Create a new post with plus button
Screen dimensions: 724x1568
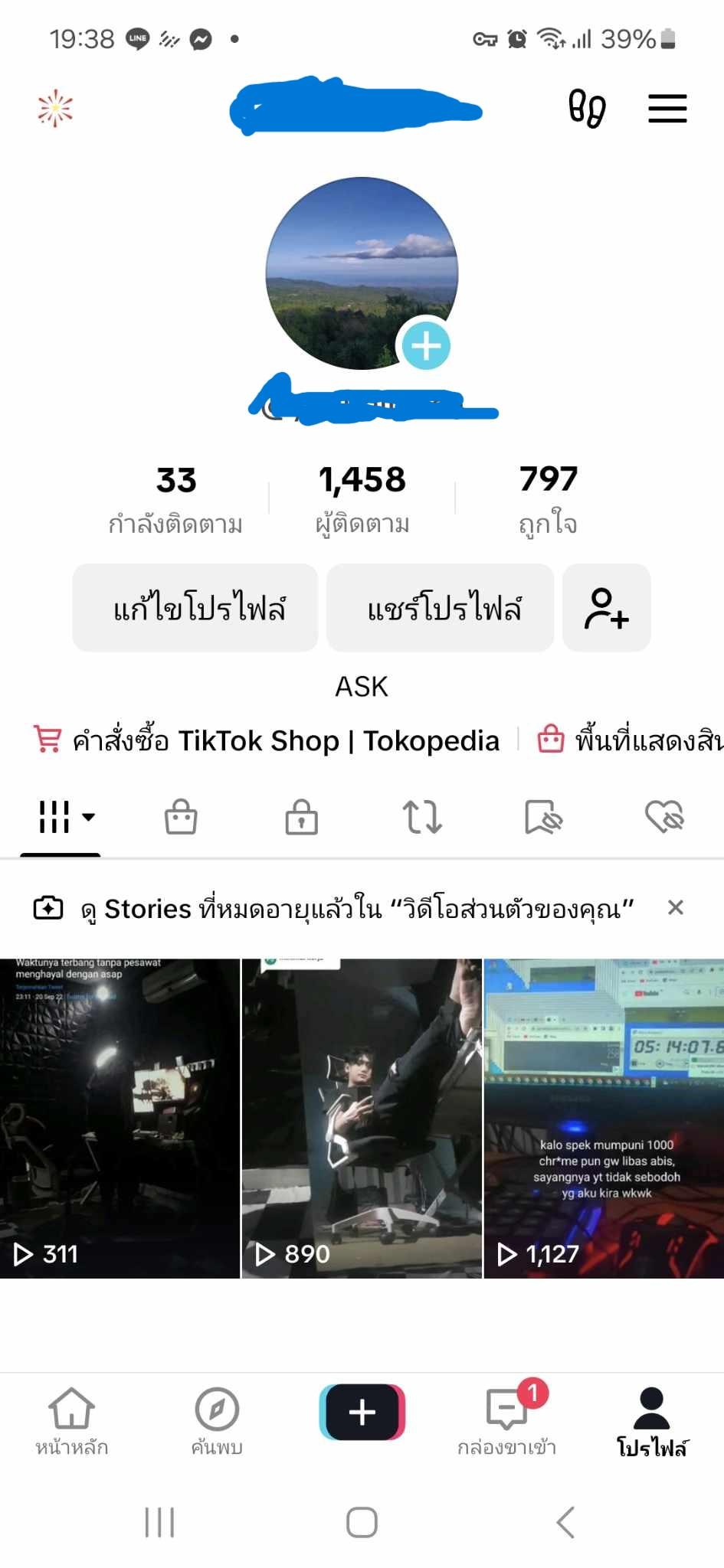point(362,1412)
